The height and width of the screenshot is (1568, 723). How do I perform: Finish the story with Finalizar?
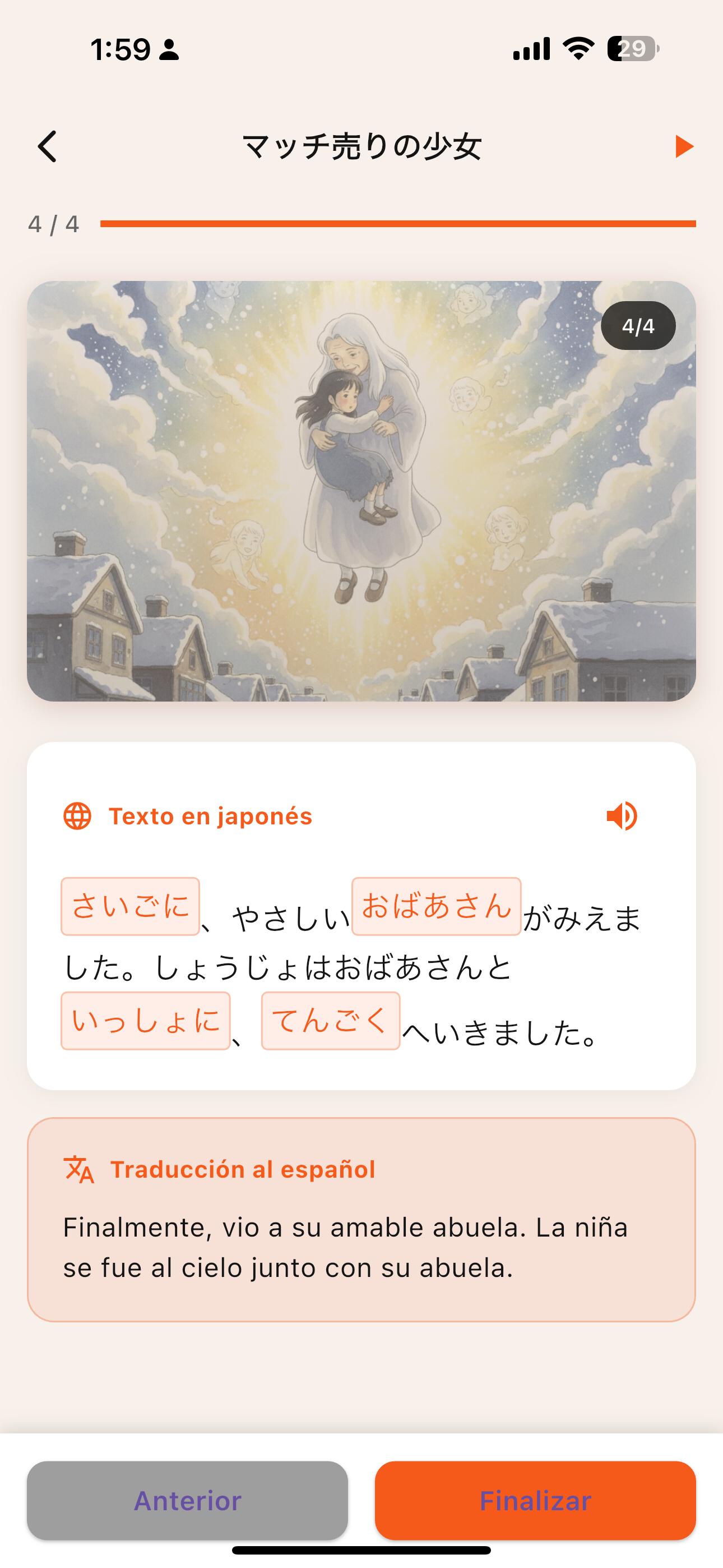click(x=535, y=1500)
